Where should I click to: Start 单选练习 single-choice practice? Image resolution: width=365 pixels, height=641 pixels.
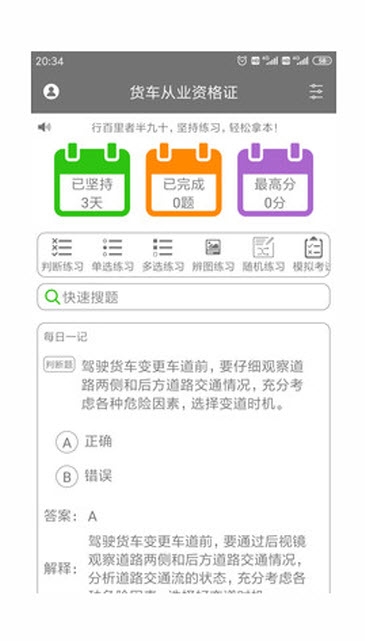112,255
